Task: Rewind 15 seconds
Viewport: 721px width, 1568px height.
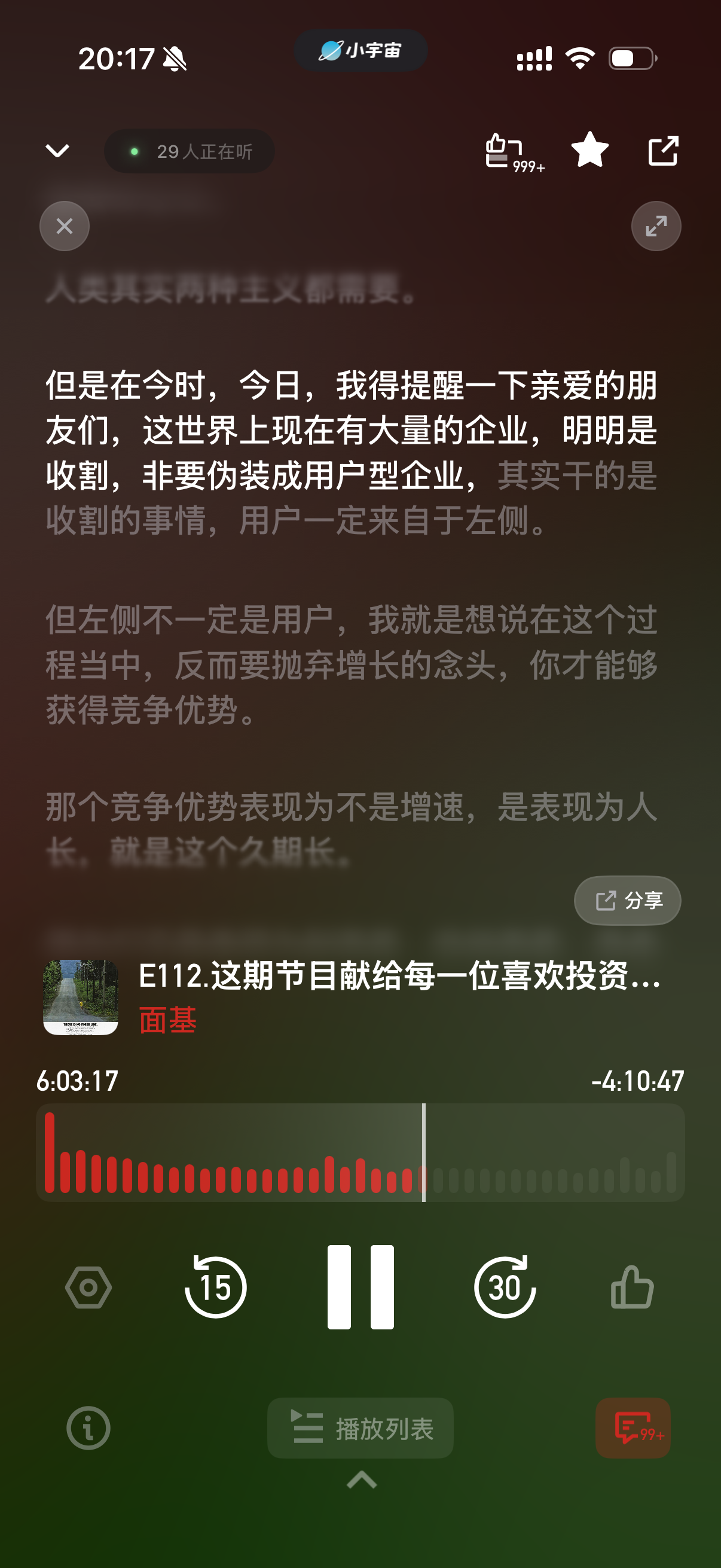Action: [x=215, y=1287]
